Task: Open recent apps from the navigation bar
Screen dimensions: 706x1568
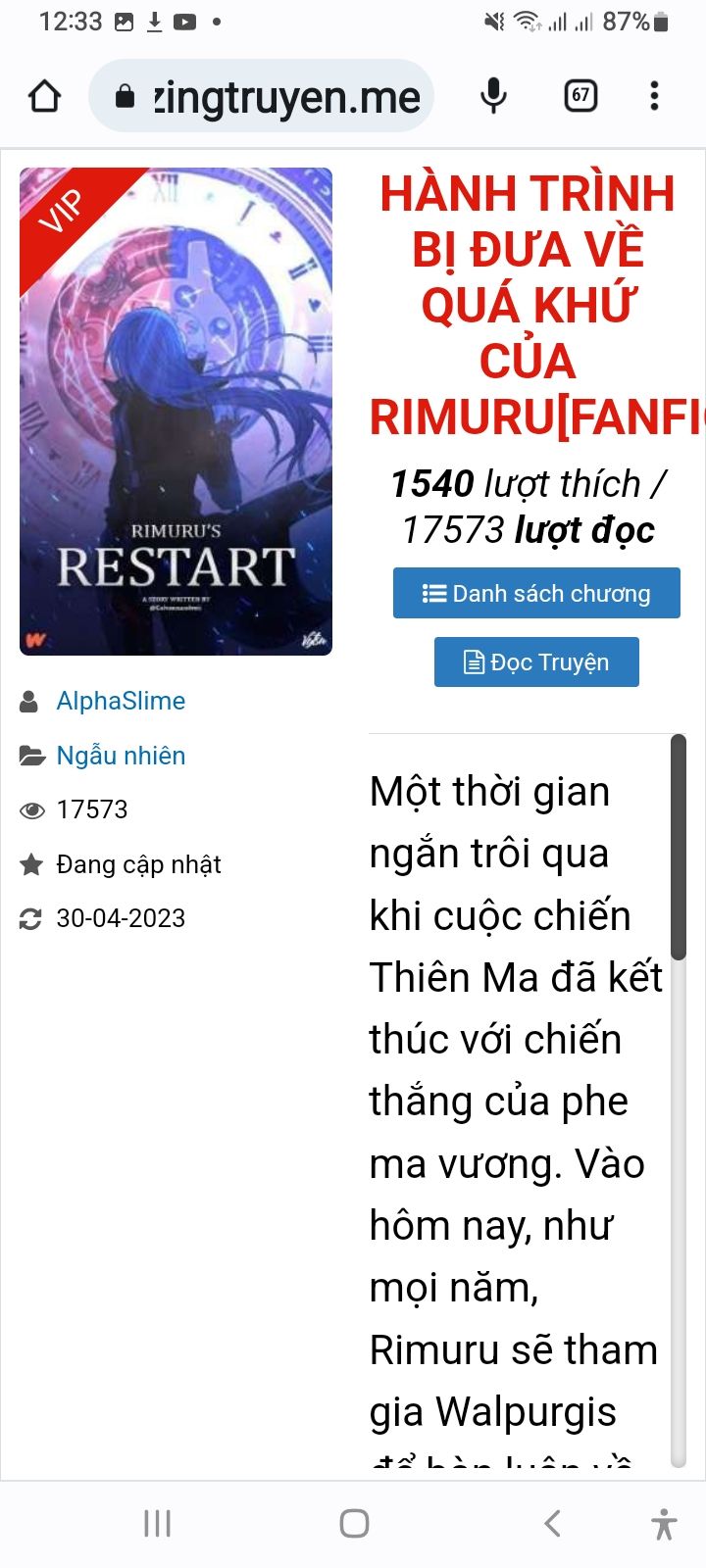Action: pos(157,1523)
